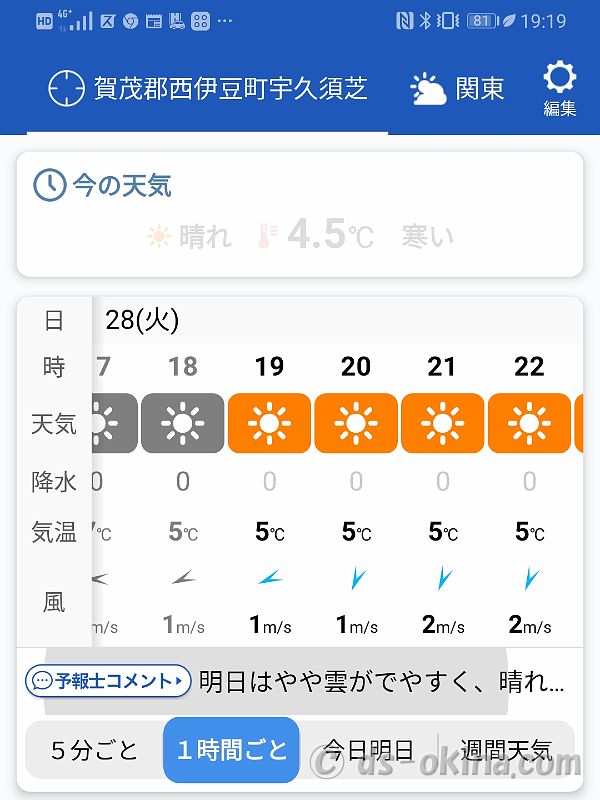The image size is (600, 800).
Task: Open the 予報士コメント forecaster comment
Action: [x=108, y=681]
